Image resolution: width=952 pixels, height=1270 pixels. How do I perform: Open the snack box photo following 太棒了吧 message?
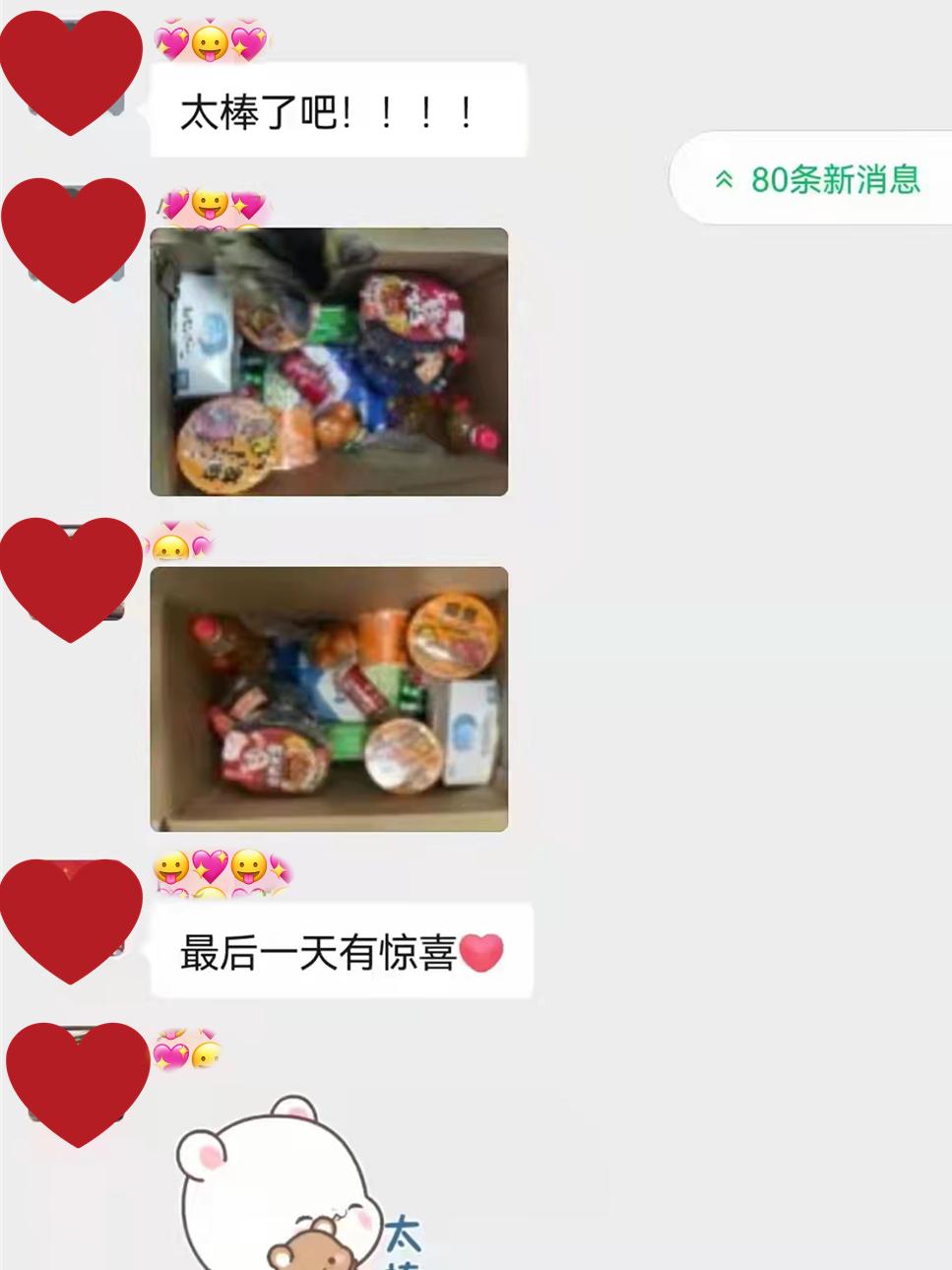tap(329, 361)
